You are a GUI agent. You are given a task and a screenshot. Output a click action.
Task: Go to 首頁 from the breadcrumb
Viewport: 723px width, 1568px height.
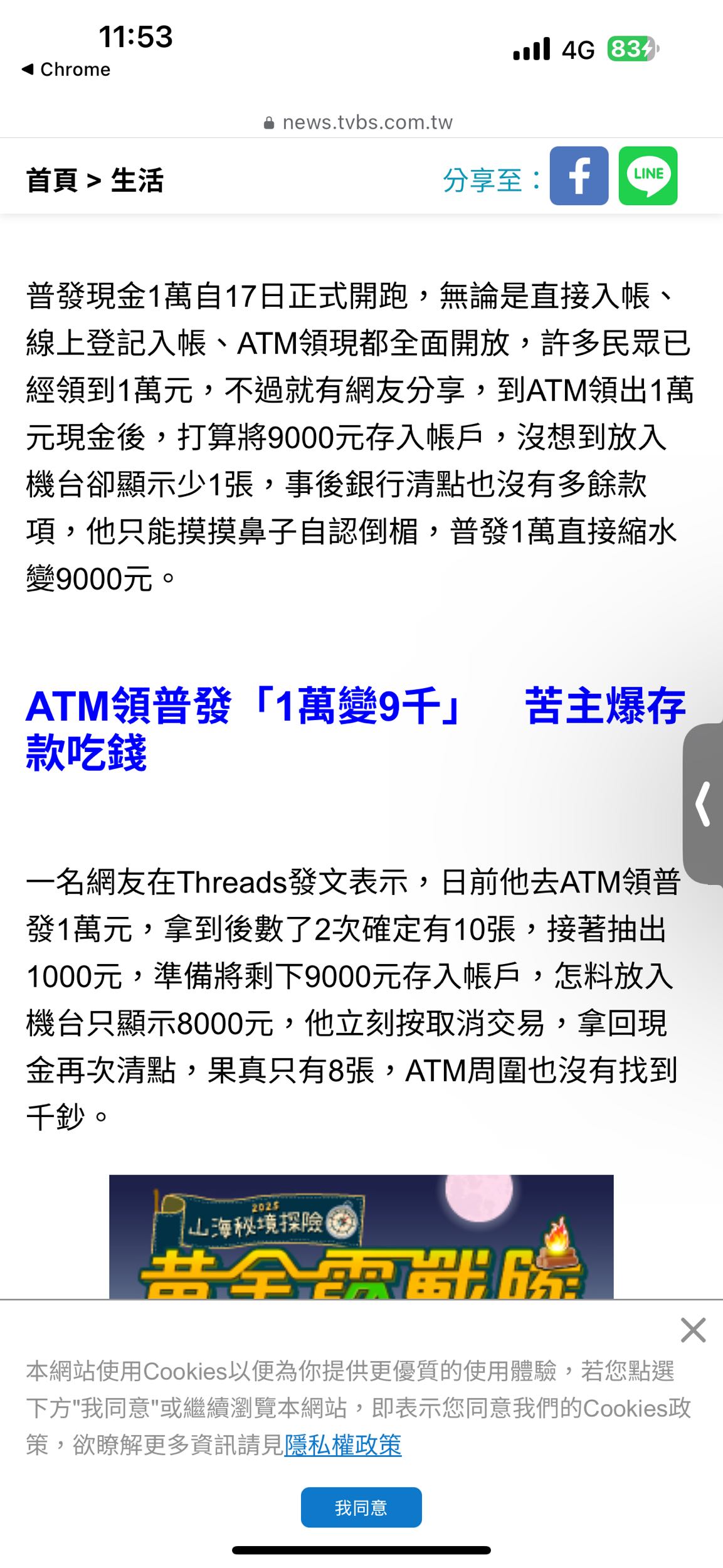tap(53, 179)
